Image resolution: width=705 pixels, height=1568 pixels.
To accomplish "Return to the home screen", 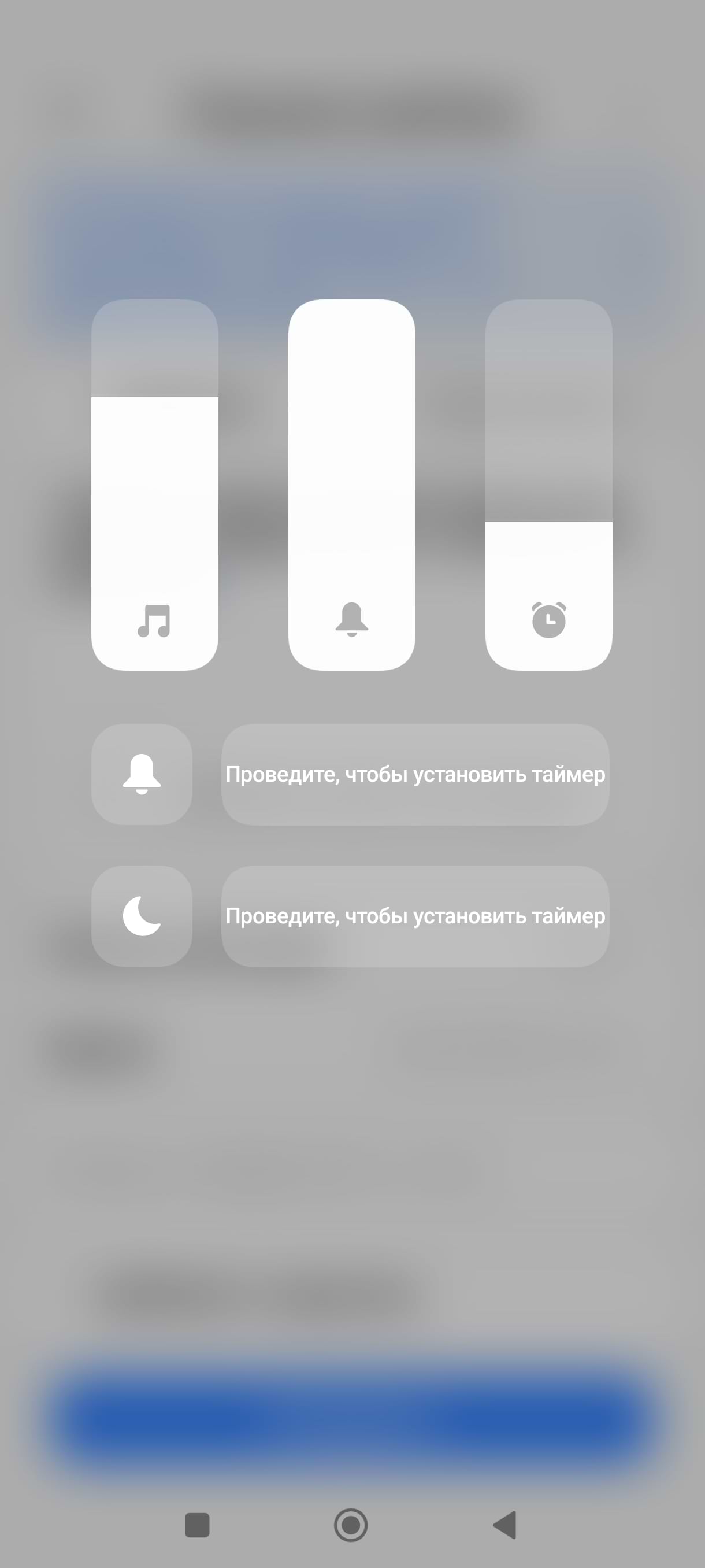I will point(351,1525).
